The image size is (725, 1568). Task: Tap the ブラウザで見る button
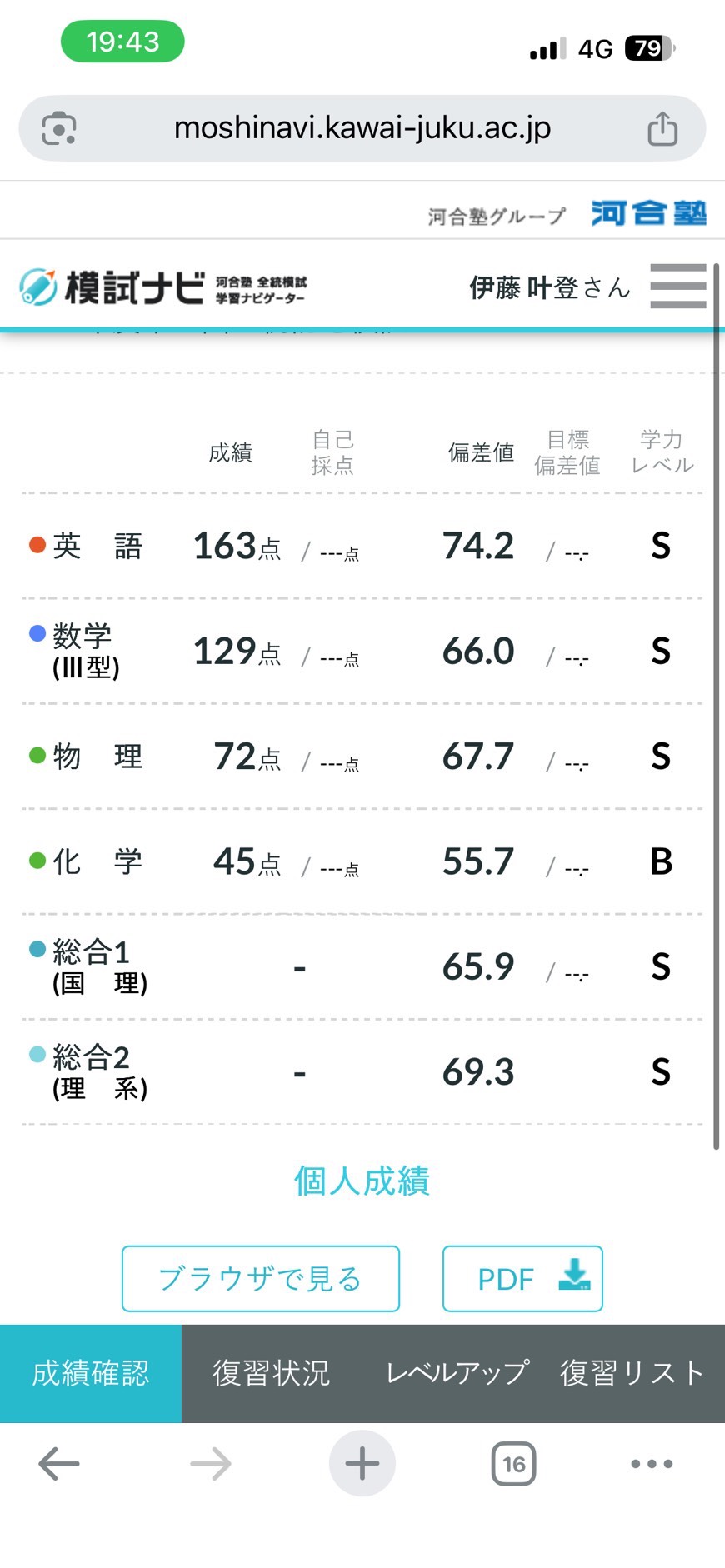pos(261,1279)
